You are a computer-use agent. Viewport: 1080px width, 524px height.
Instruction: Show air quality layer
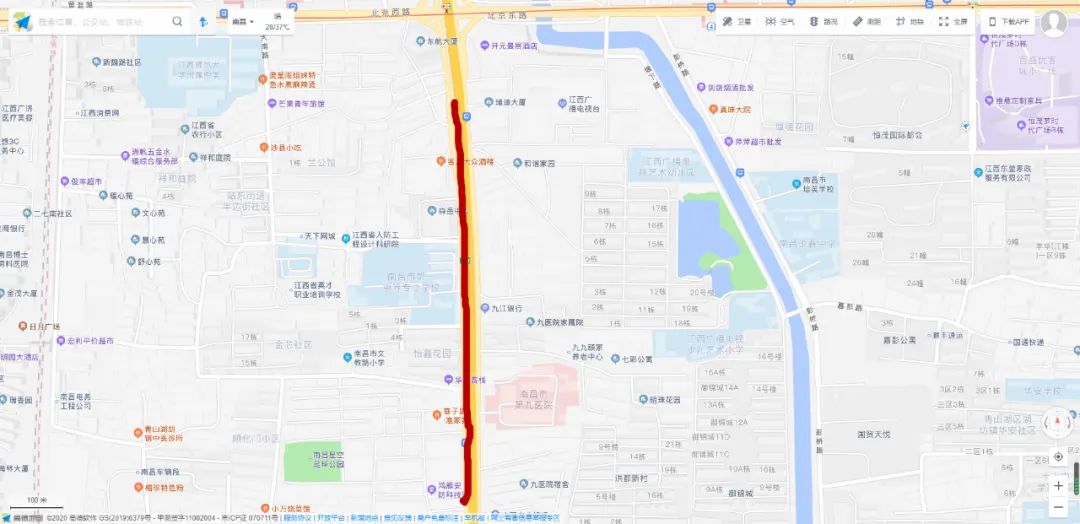(x=780, y=21)
